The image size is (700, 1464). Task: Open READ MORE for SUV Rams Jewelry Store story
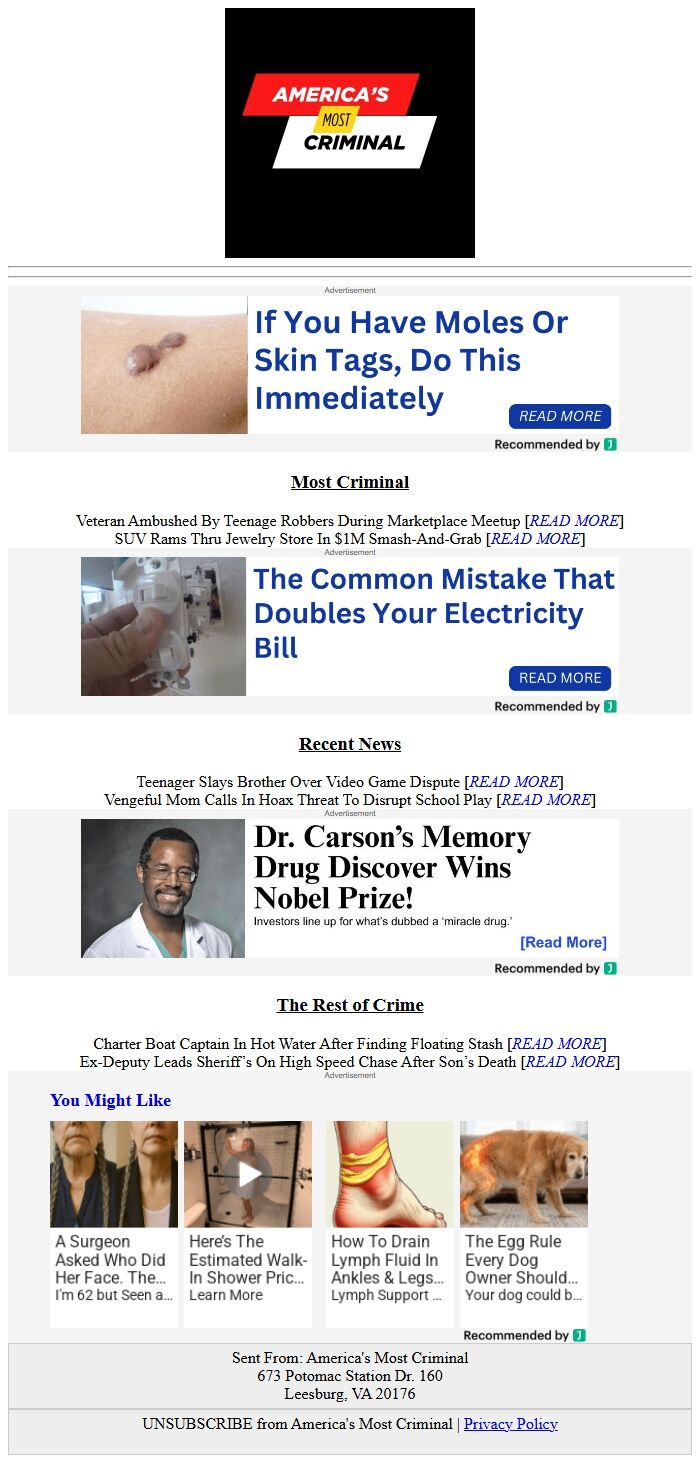coord(536,539)
